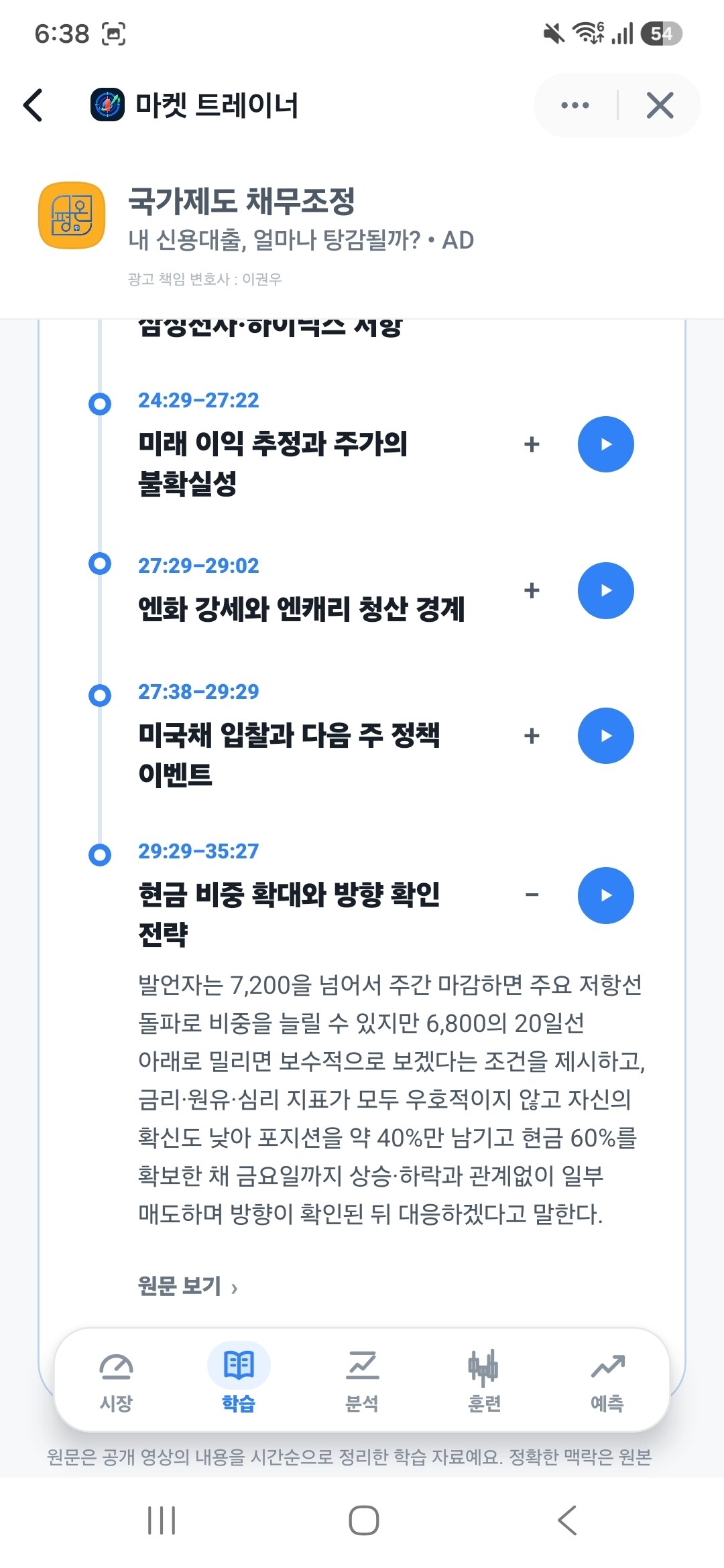The image size is (724, 1568).
Task: Expand the 미래 이익 추정과 주가의 불확실성 section
Action: click(532, 444)
